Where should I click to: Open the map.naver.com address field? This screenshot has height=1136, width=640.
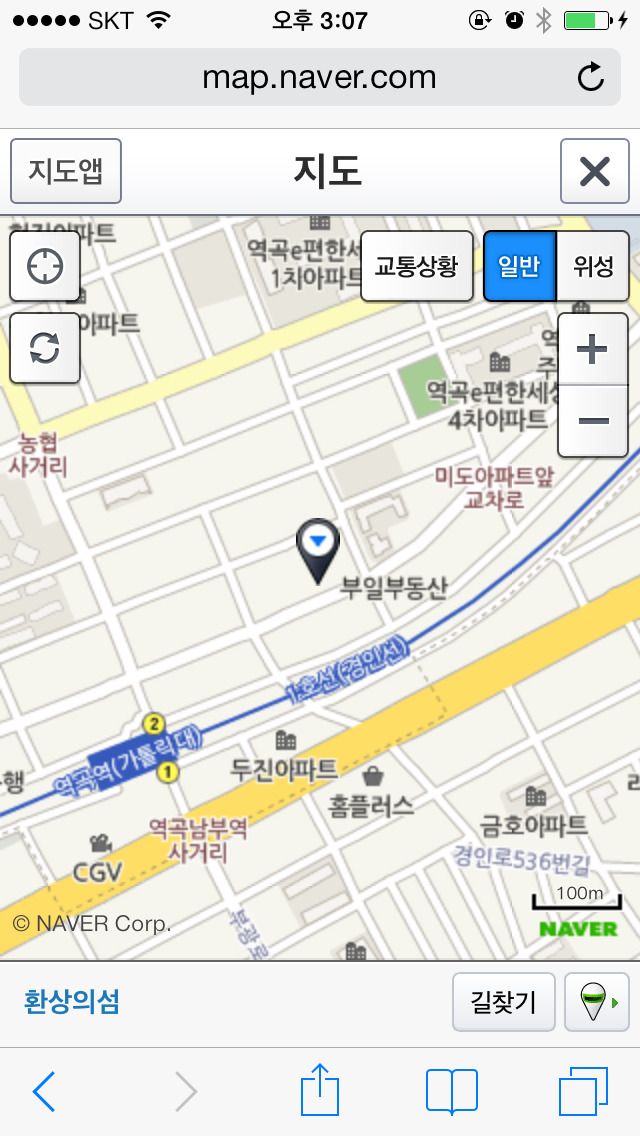click(x=320, y=77)
